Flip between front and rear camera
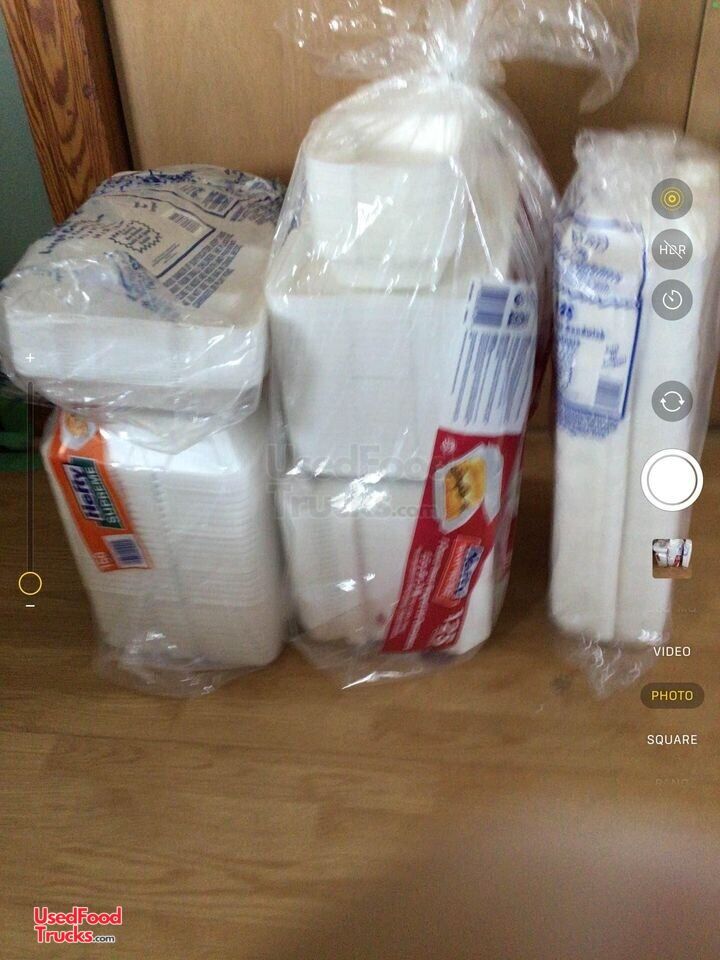 tap(672, 402)
